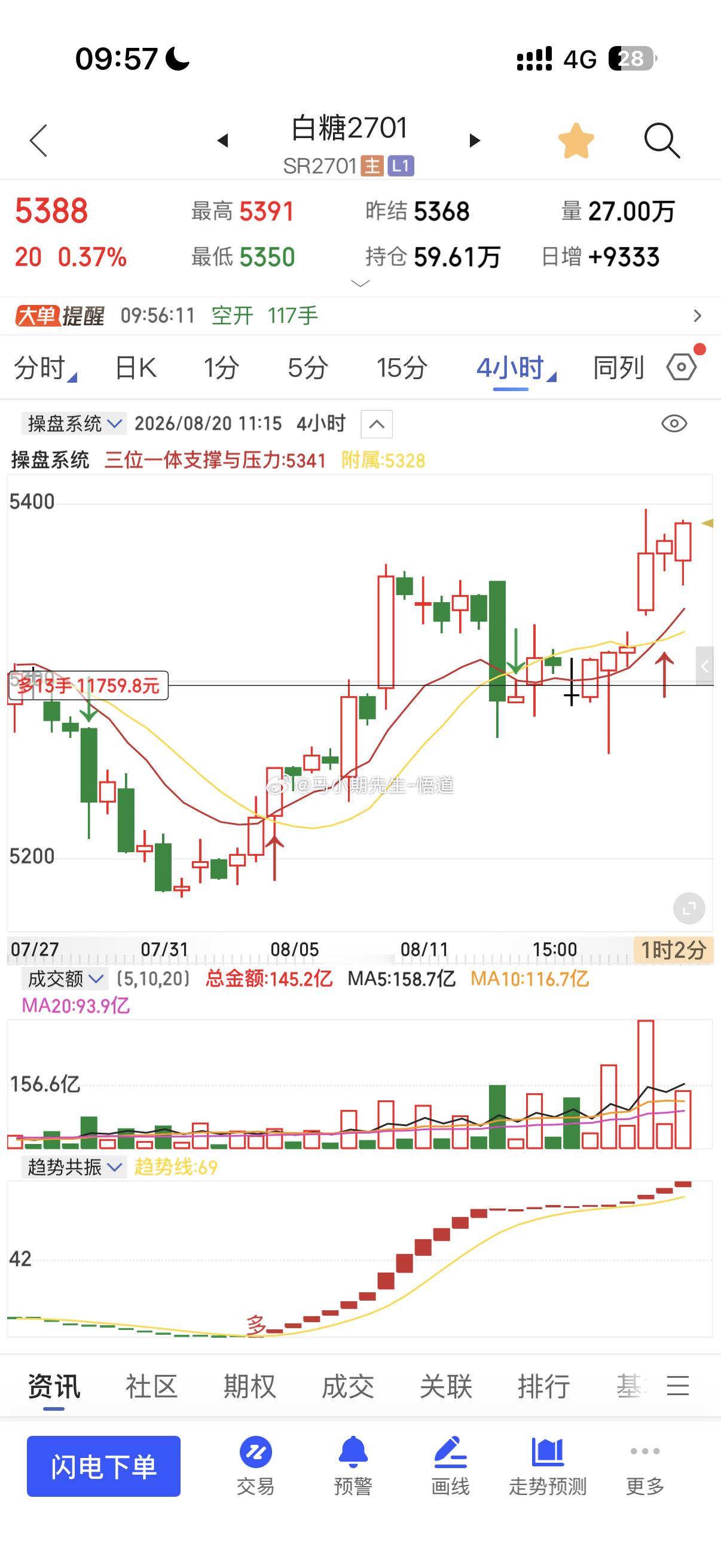The height and width of the screenshot is (1568, 721).
Task: Select the 15分 timeframe tab
Action: tap(402, 368)
